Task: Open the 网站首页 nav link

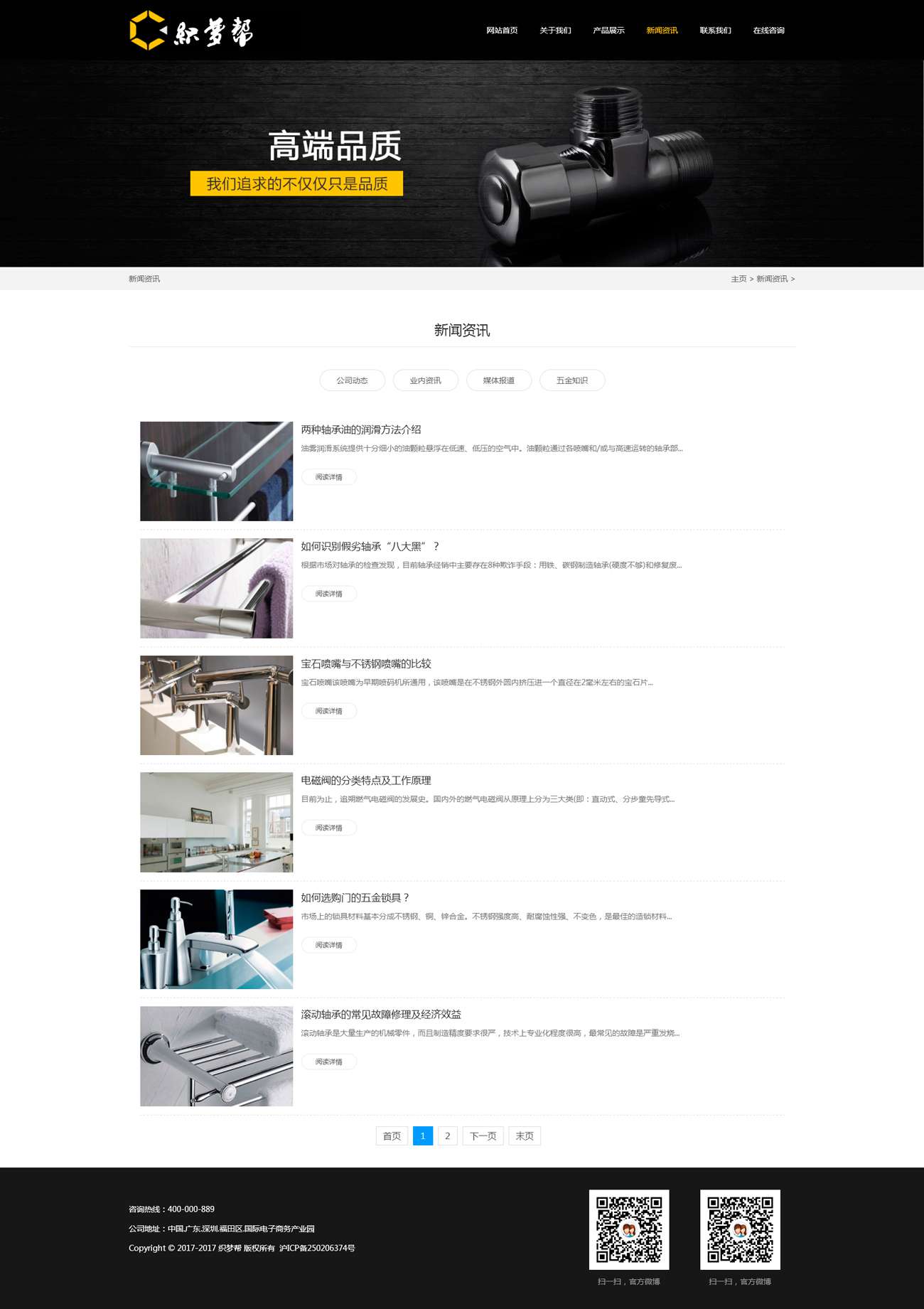Action: click(502, 31)
